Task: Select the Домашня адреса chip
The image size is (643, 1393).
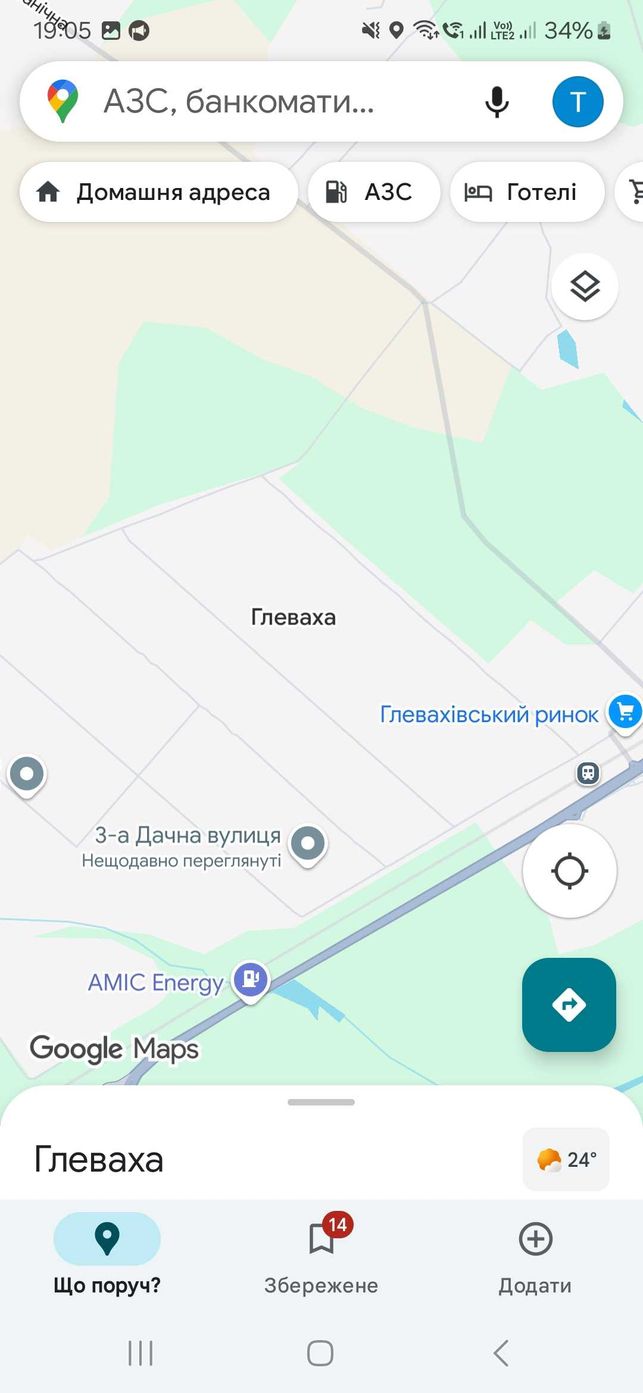Action: 158,192
